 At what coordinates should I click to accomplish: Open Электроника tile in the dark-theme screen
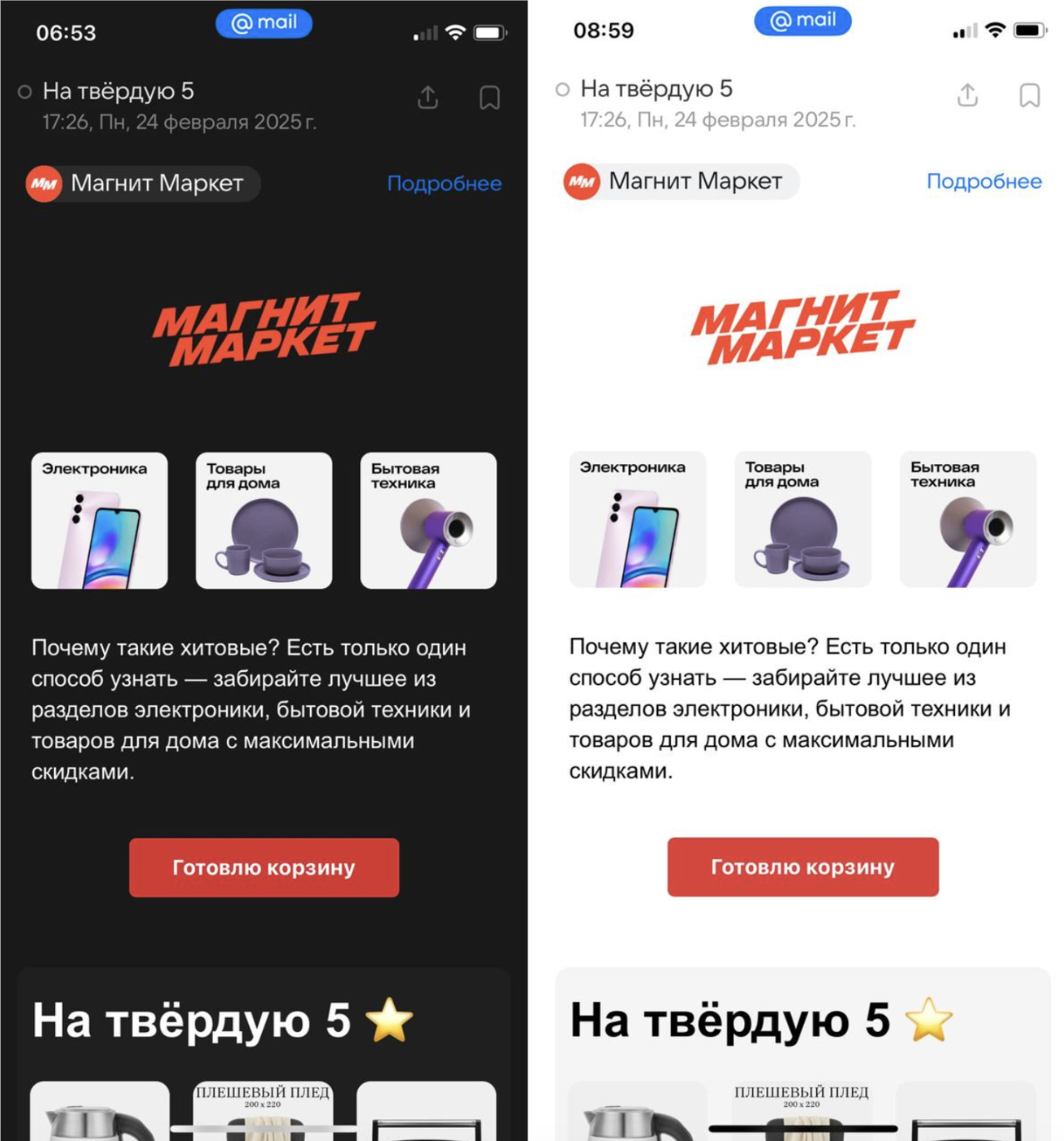[100, 521]
